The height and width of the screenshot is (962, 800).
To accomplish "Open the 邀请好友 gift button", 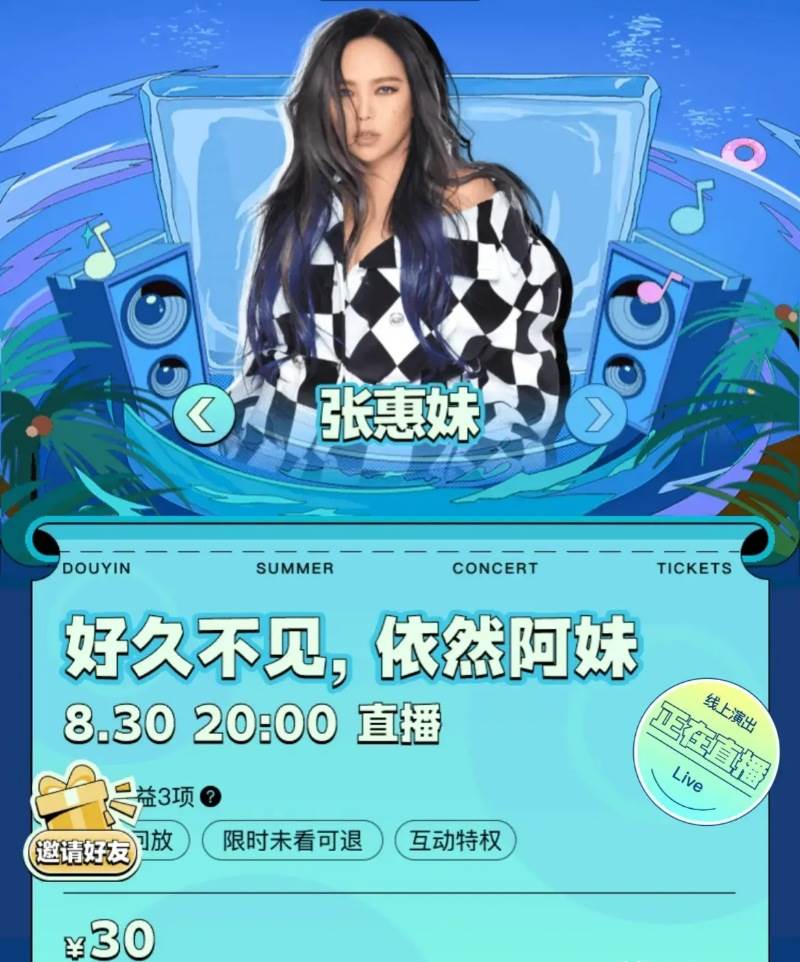I will click(84, 824).
